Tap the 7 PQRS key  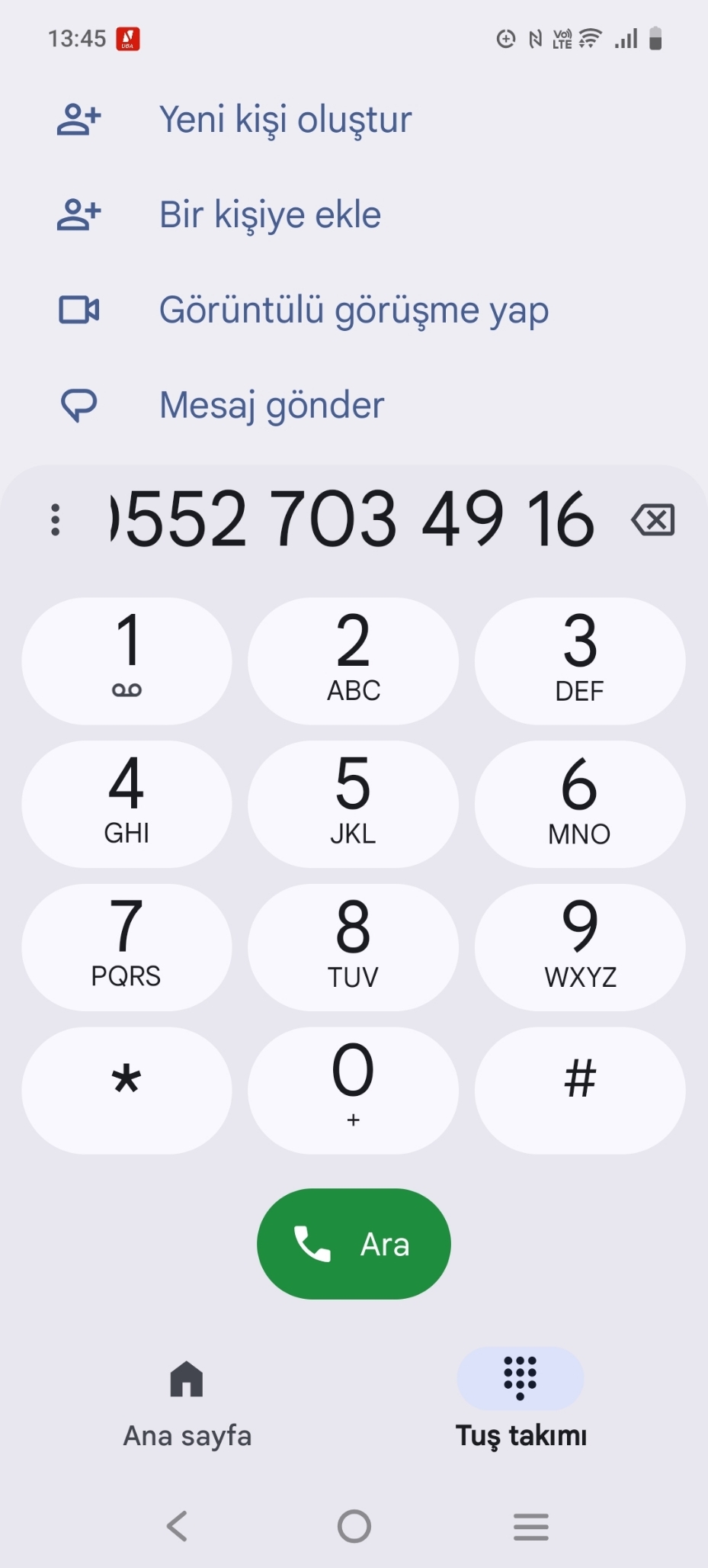pyautogui.click(x=127, y=947)
